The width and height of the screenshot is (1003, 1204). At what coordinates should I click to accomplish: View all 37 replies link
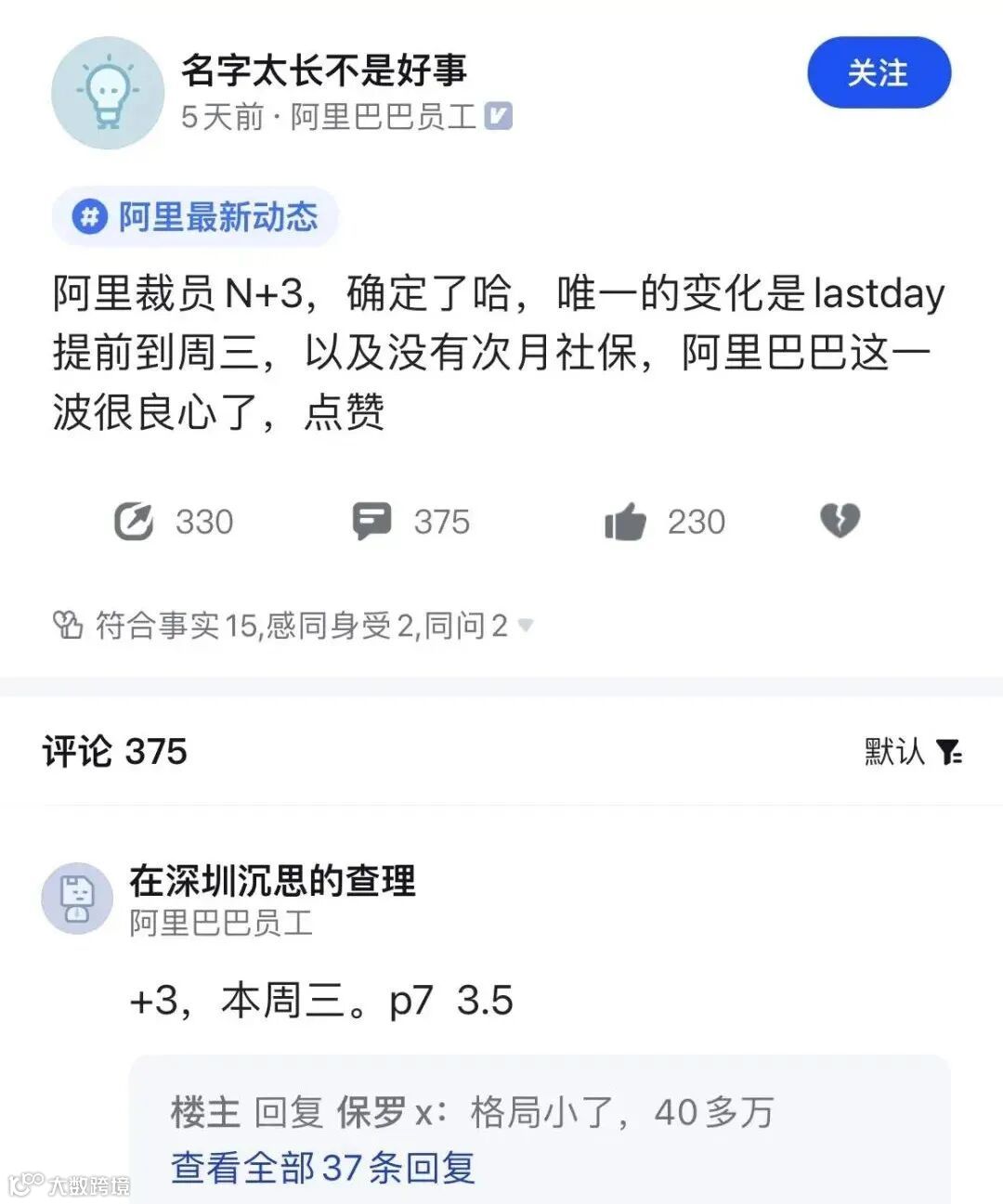323,1168
